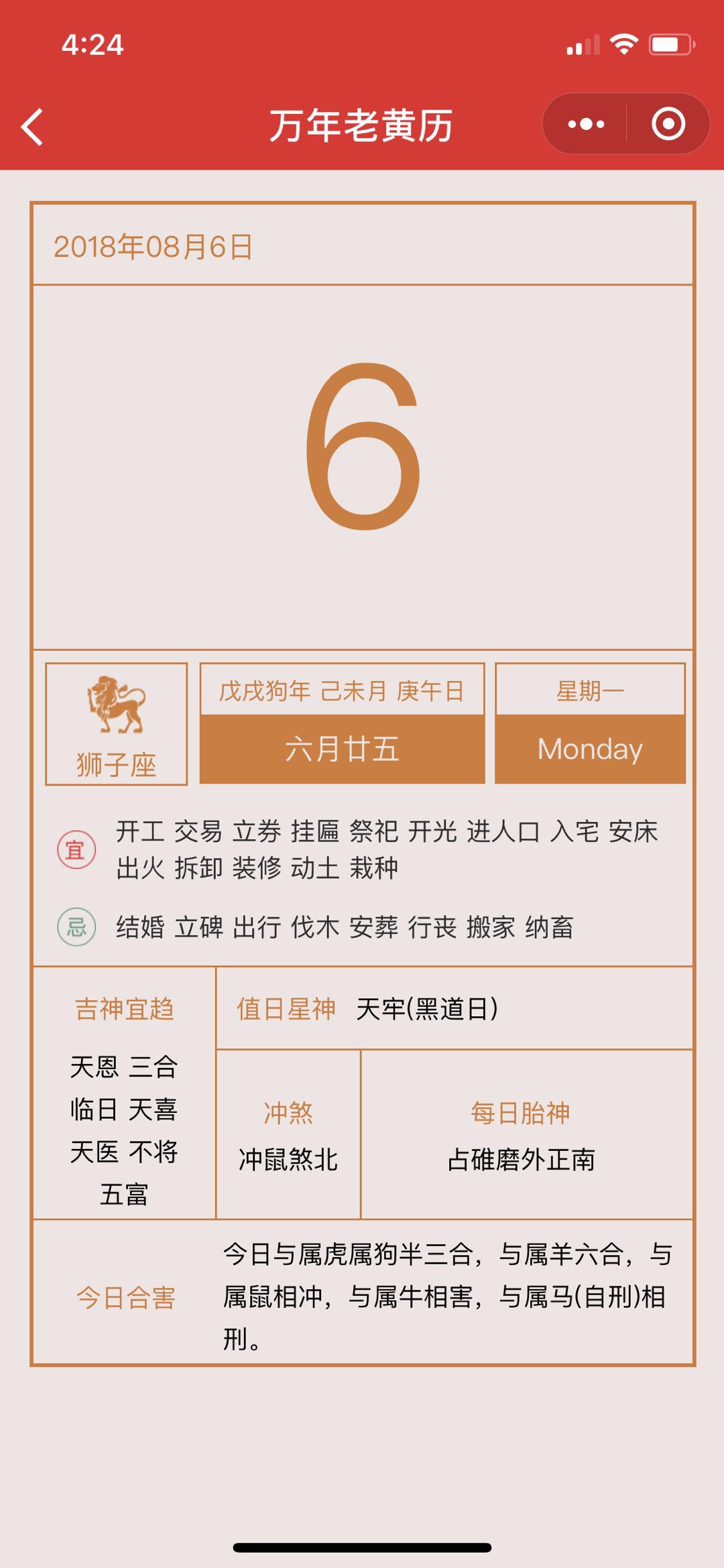
Task: Close the mini program with the circle icon
Action: tap(668, 124)
